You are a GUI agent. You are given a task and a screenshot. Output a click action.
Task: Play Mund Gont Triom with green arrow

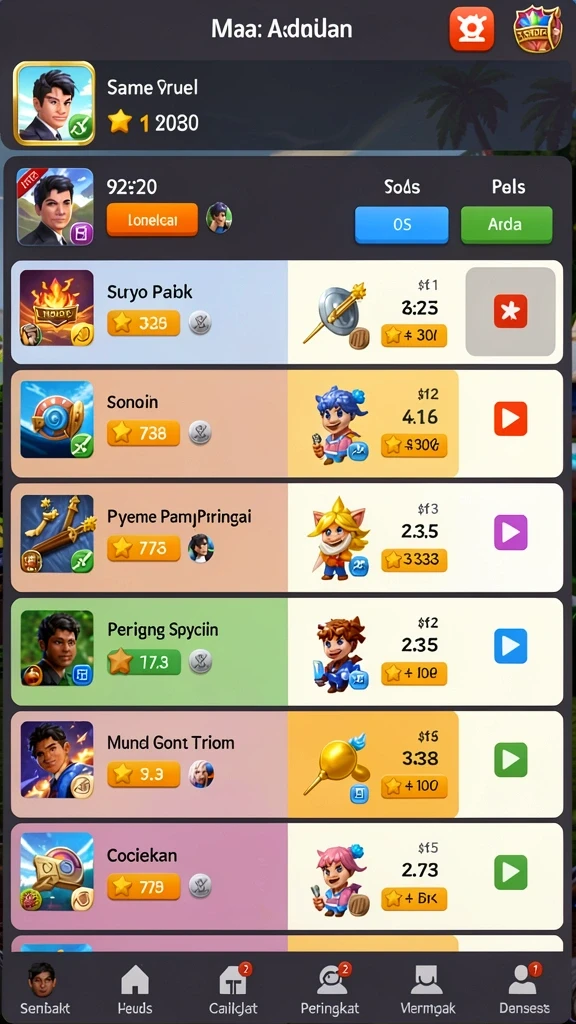pyautogui.click(x=510, y=760)
